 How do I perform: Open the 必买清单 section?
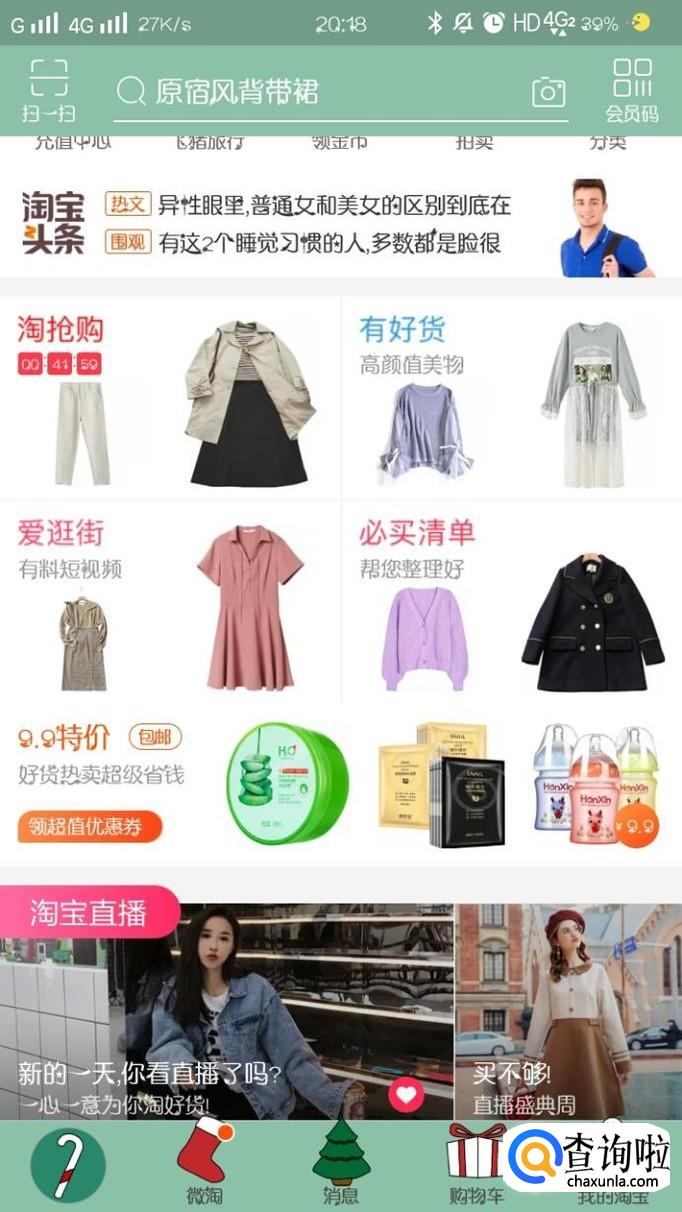pos(511,602)
